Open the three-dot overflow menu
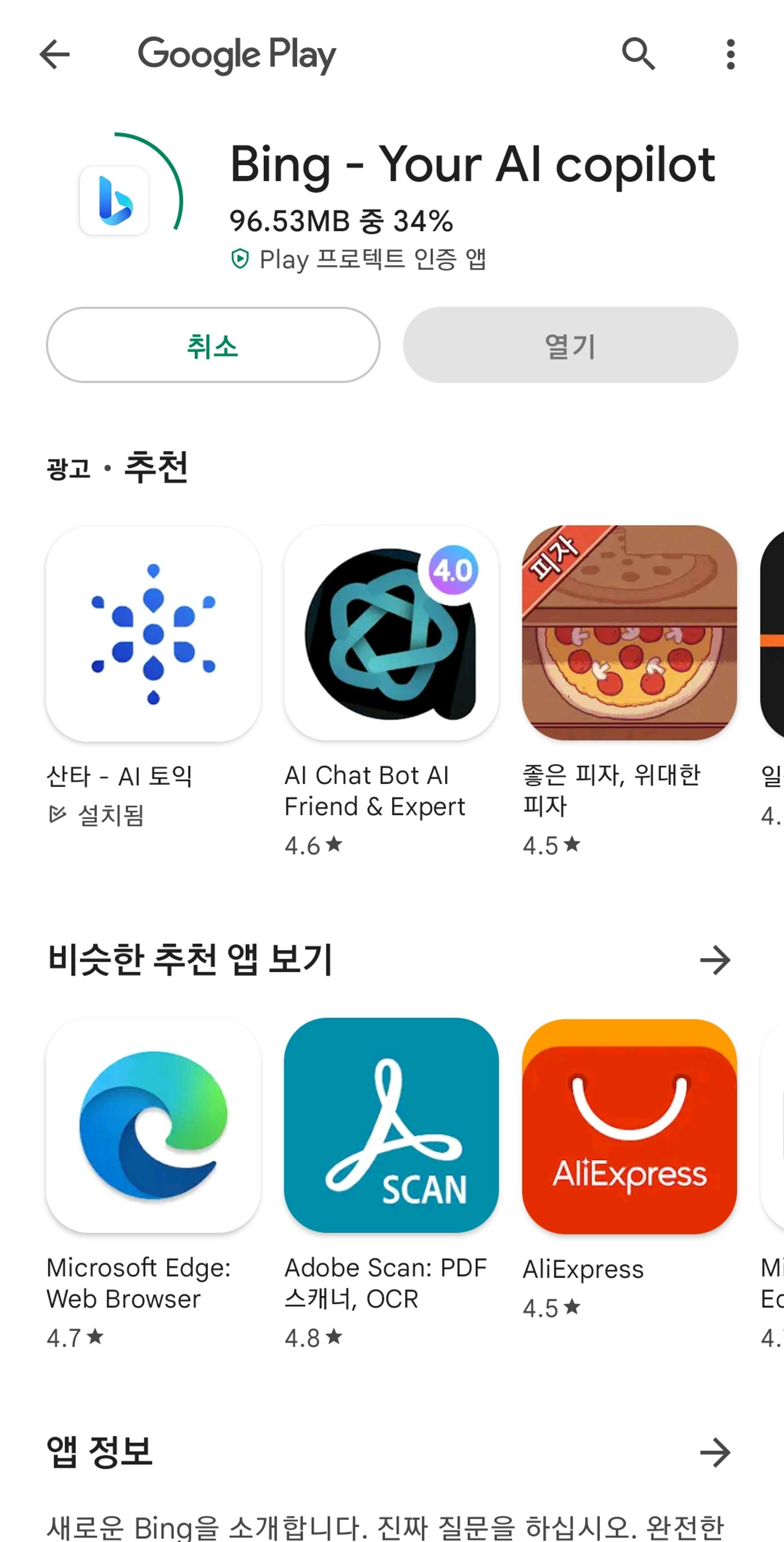Screen dimensions: 784x1542 point(730,55)
